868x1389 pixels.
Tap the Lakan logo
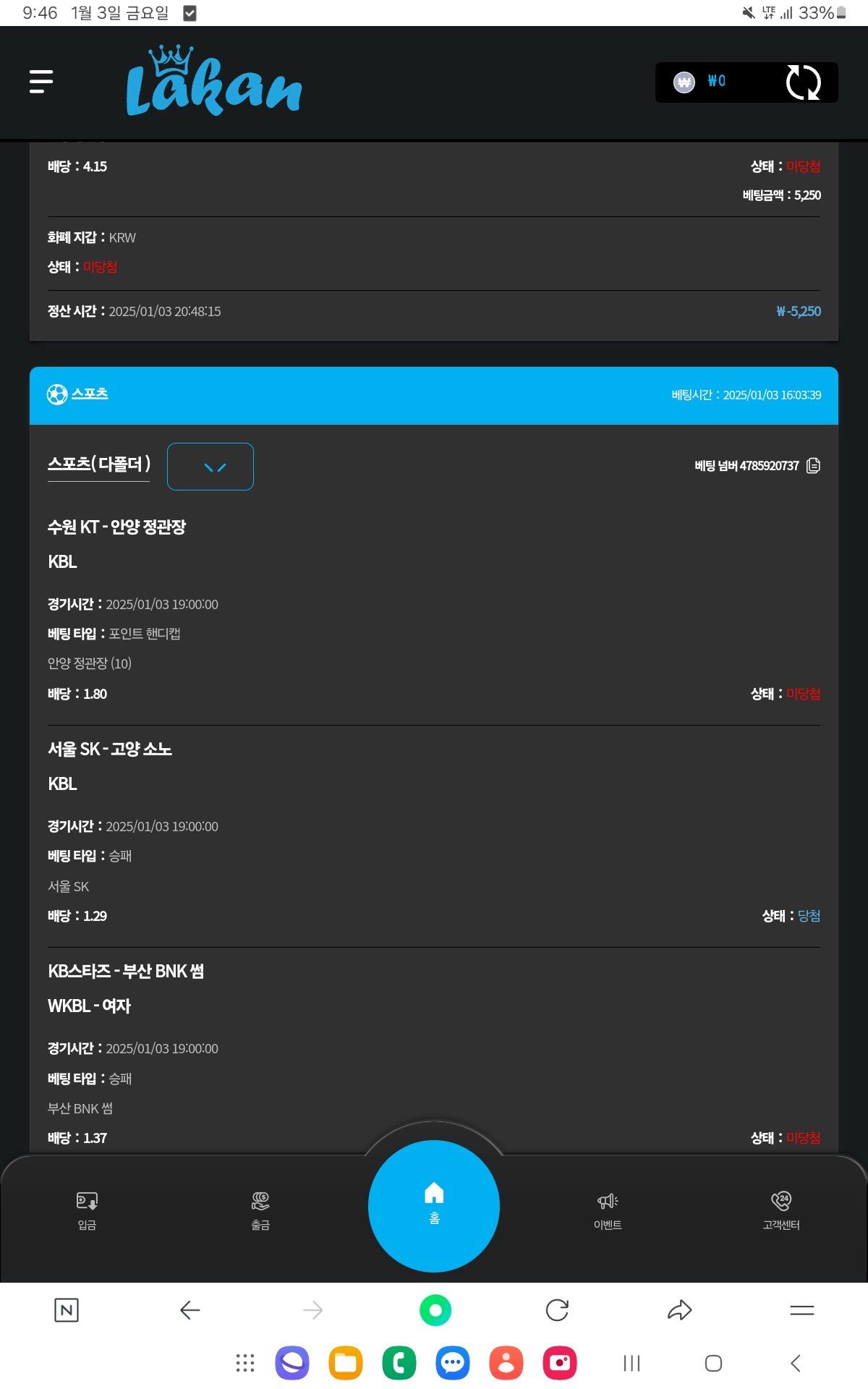[213, 81]
